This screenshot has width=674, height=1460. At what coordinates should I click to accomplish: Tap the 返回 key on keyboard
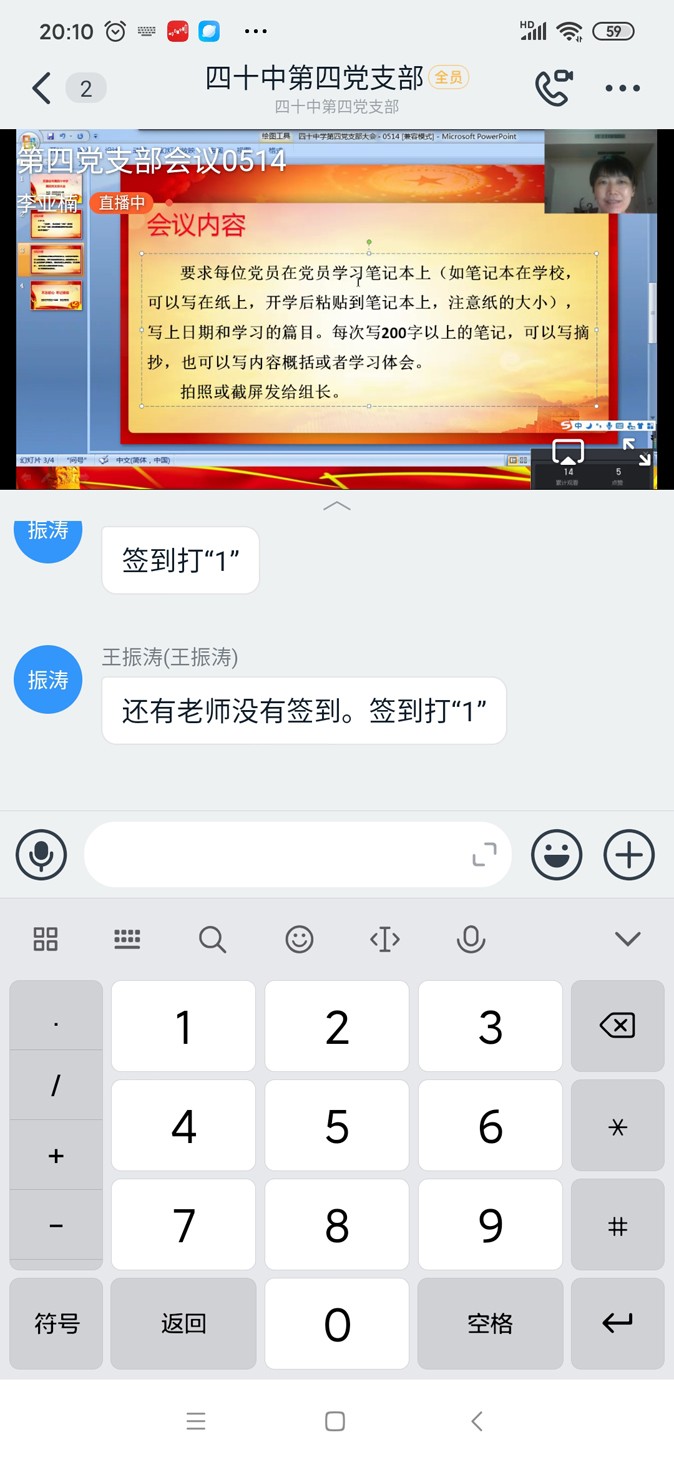point(183,1323)
